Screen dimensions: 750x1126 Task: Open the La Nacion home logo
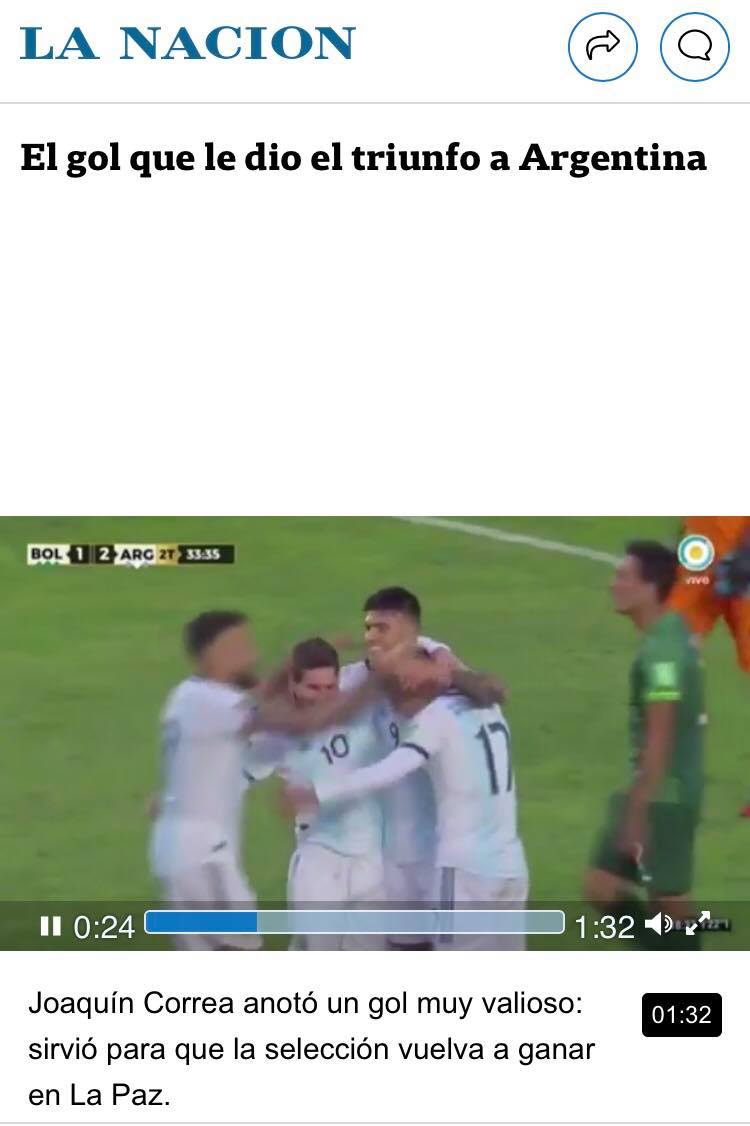tap(188, 44)
